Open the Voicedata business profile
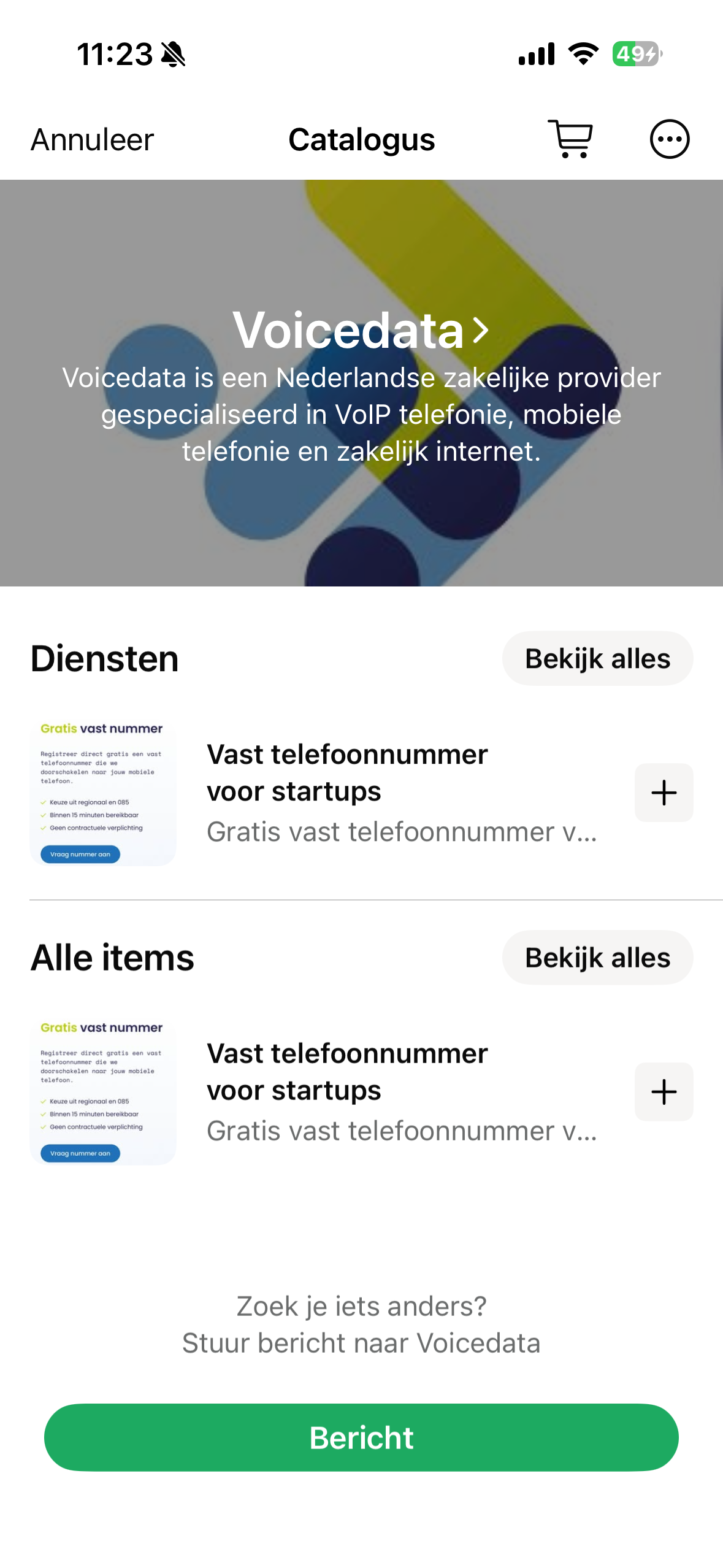Screen dimensions: 723x1568 (361, 331)
